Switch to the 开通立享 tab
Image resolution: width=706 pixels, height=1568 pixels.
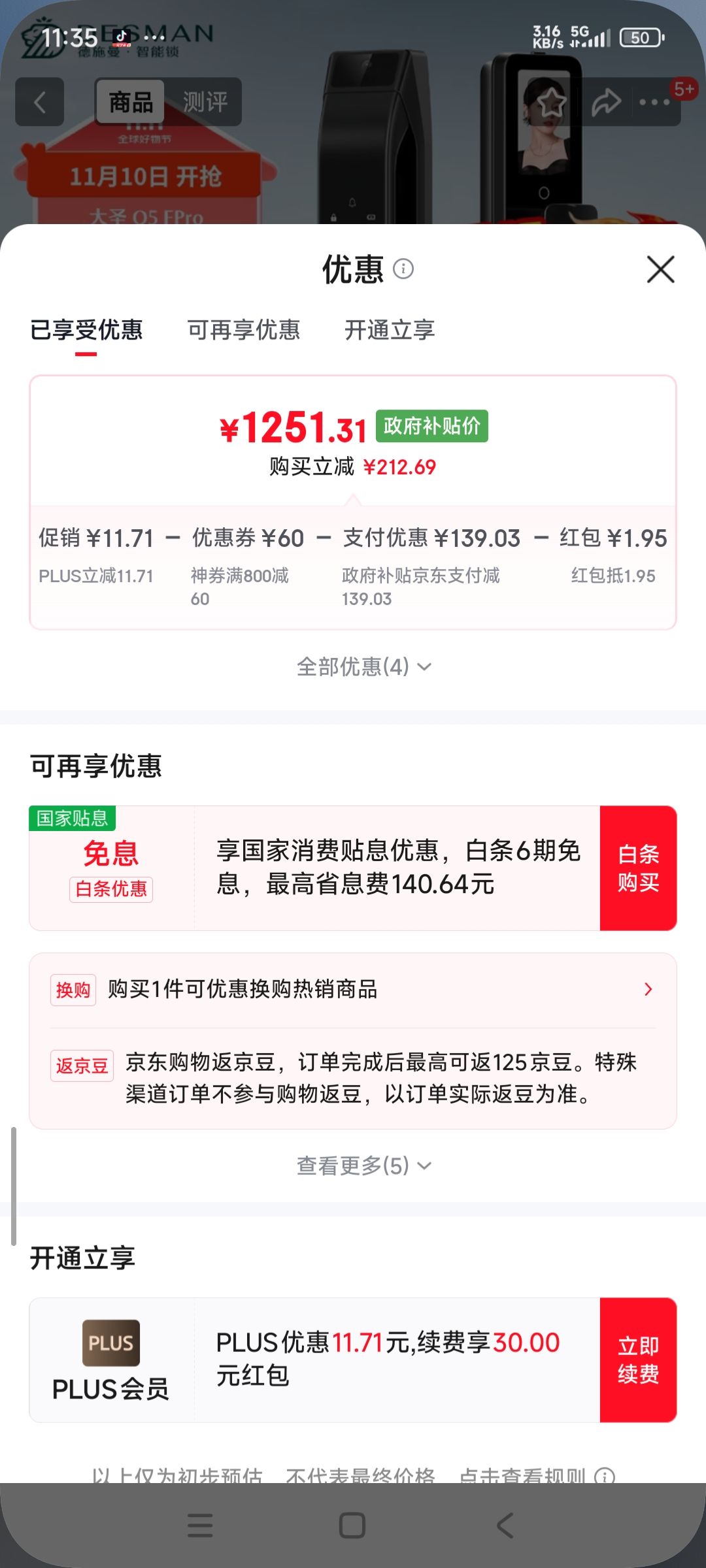(390, 331)
